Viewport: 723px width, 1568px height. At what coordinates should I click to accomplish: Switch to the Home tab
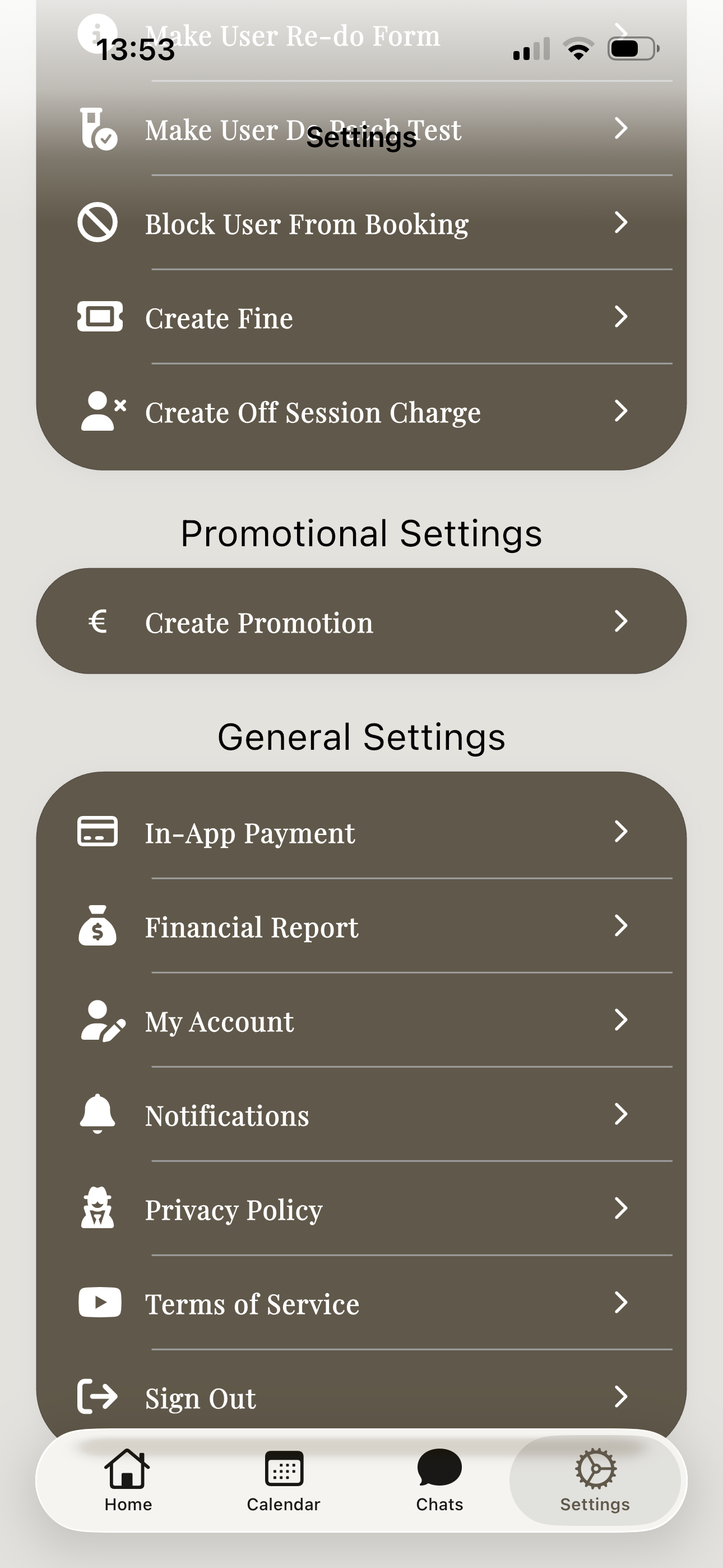coord(128,1481)
